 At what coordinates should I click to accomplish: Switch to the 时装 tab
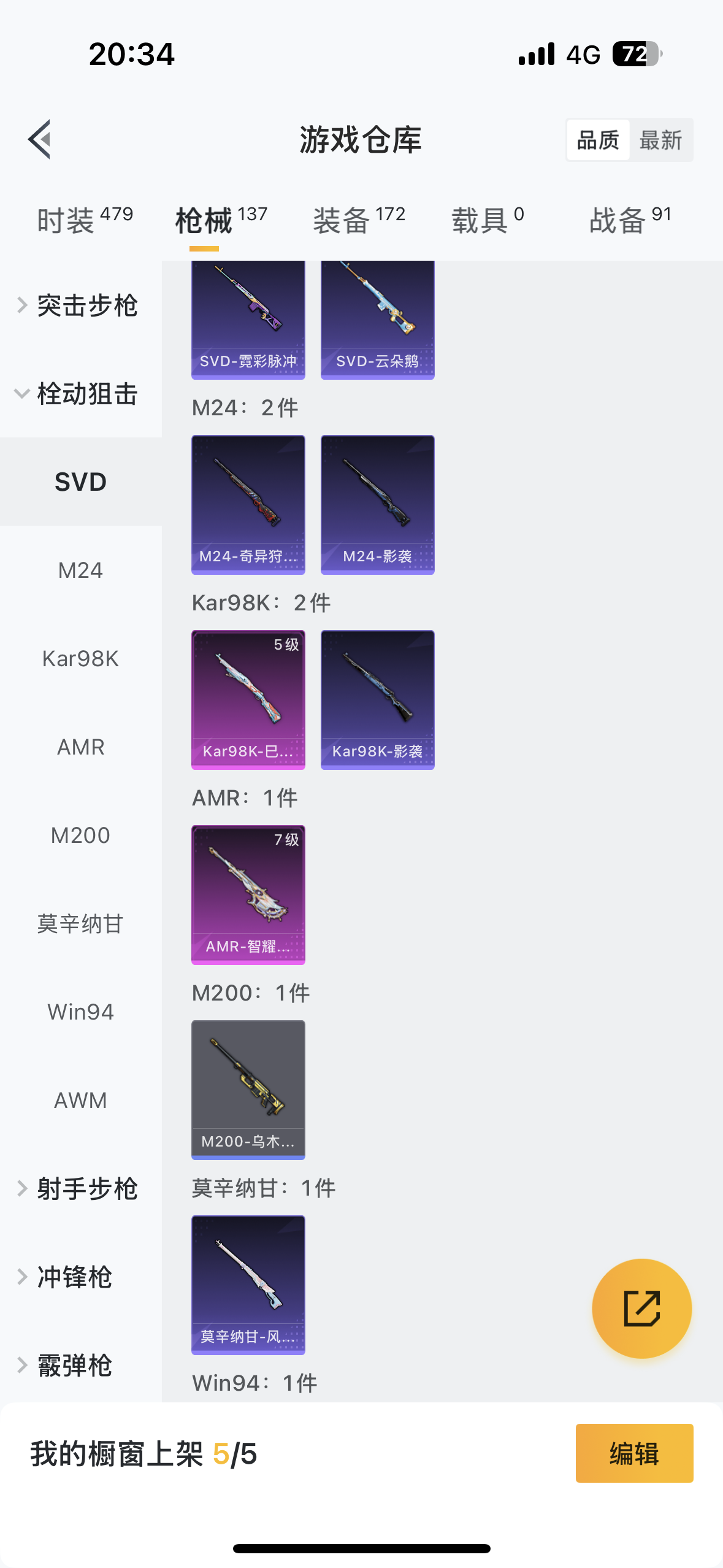click(x=85, y=220)
